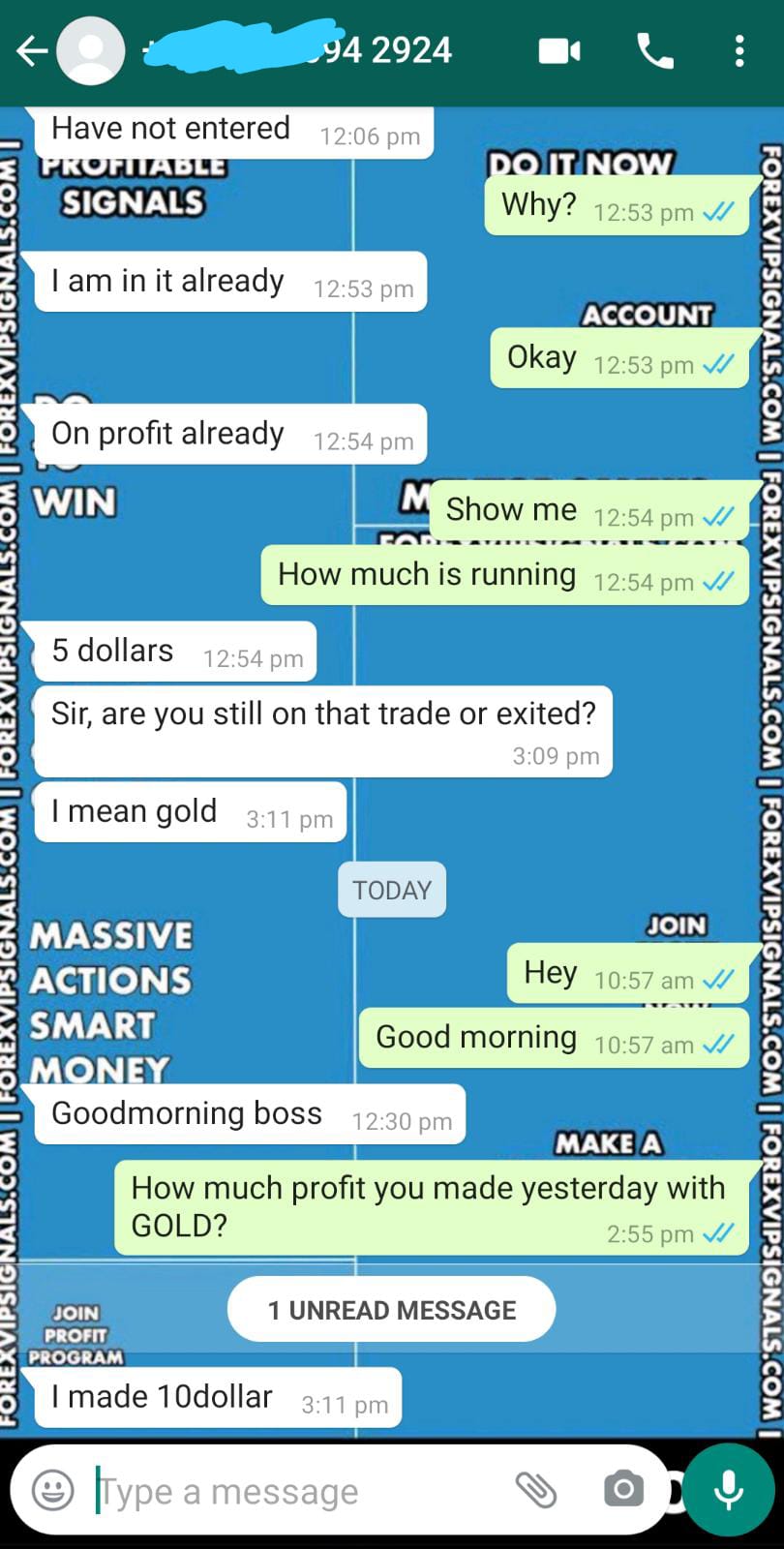This screenshot has height=1549, width=784.
Task: Attach a file with the paperclip
Action: 535,1490
